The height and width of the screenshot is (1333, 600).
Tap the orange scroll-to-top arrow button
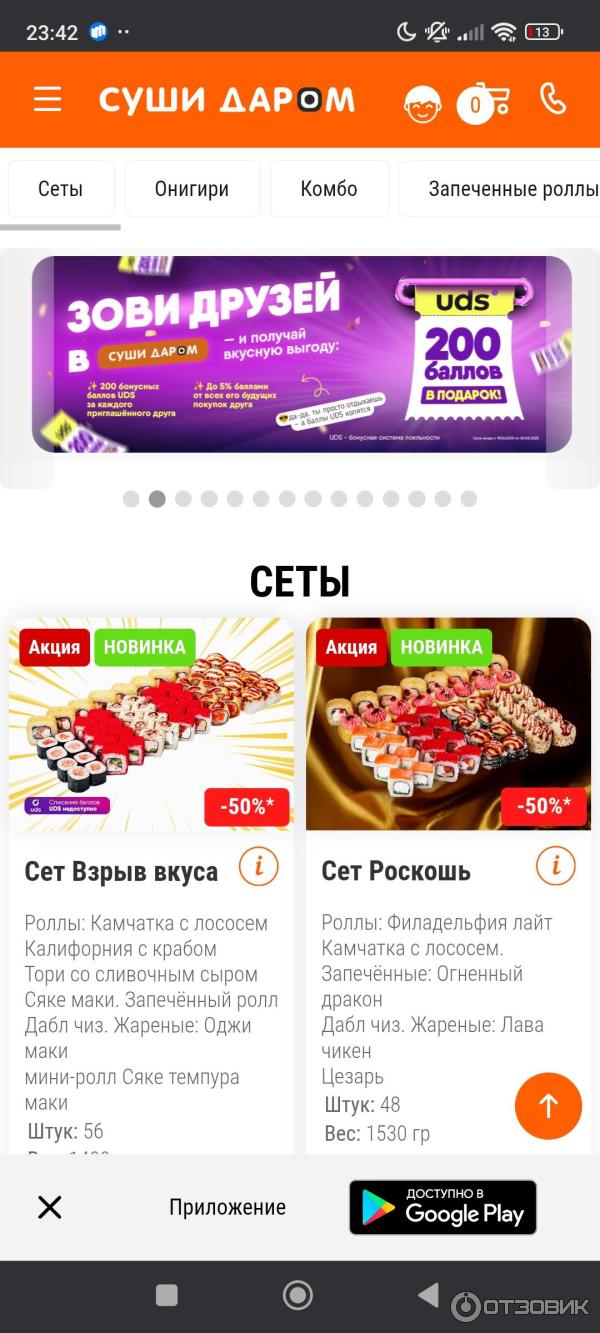[x=548, y=1106]
